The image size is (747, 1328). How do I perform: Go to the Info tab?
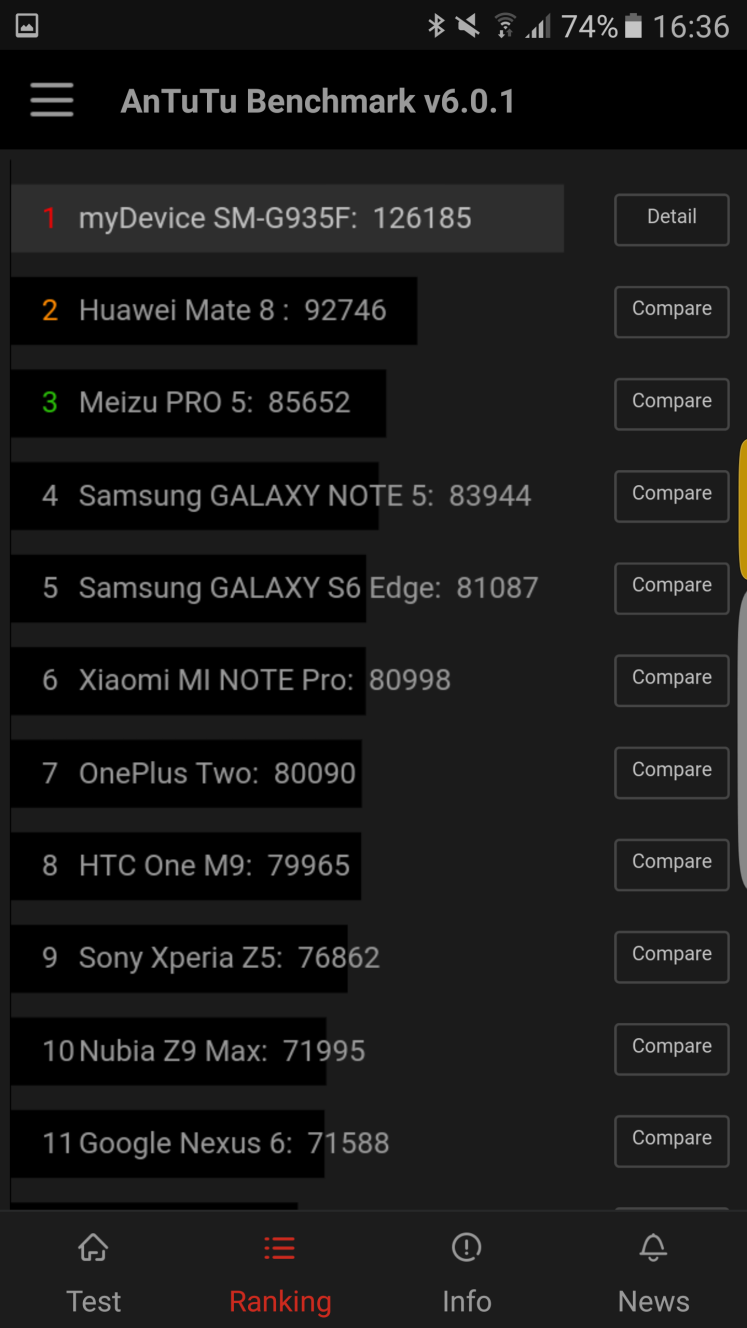click(467, 1272)
